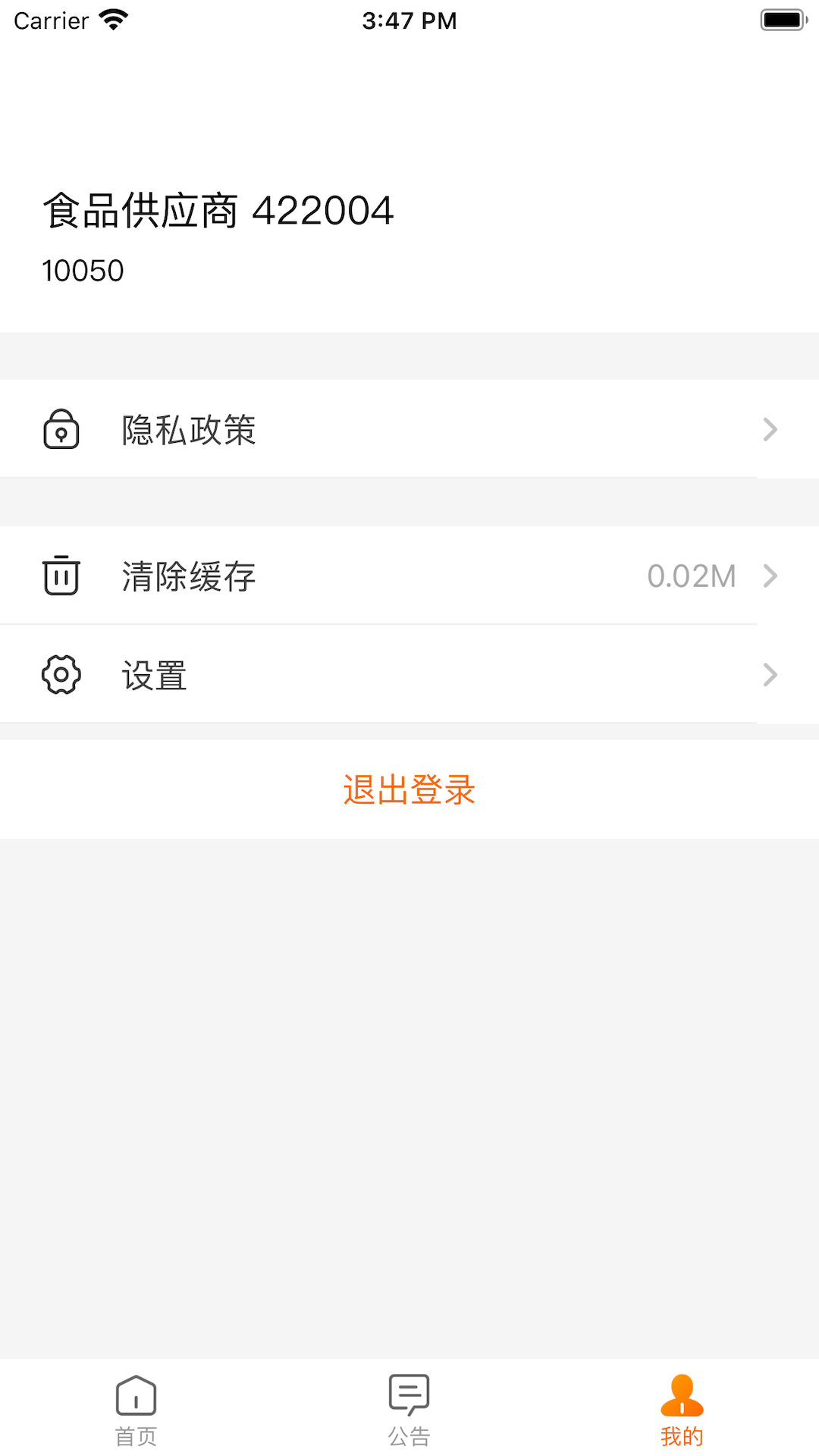Log out with 退出登录
Viewport: 819px width, 1456px height.
(x=409, y=789)
